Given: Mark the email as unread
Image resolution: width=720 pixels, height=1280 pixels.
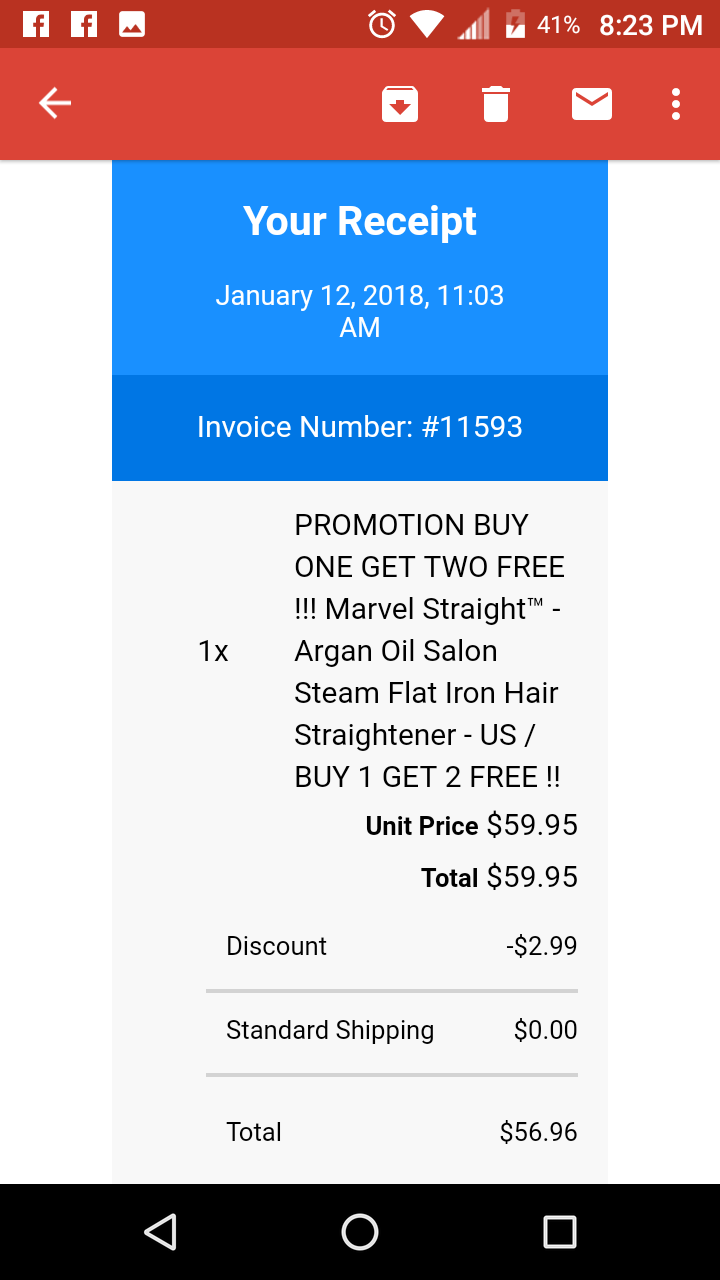Looking at the screenshot, I should 592,104.
